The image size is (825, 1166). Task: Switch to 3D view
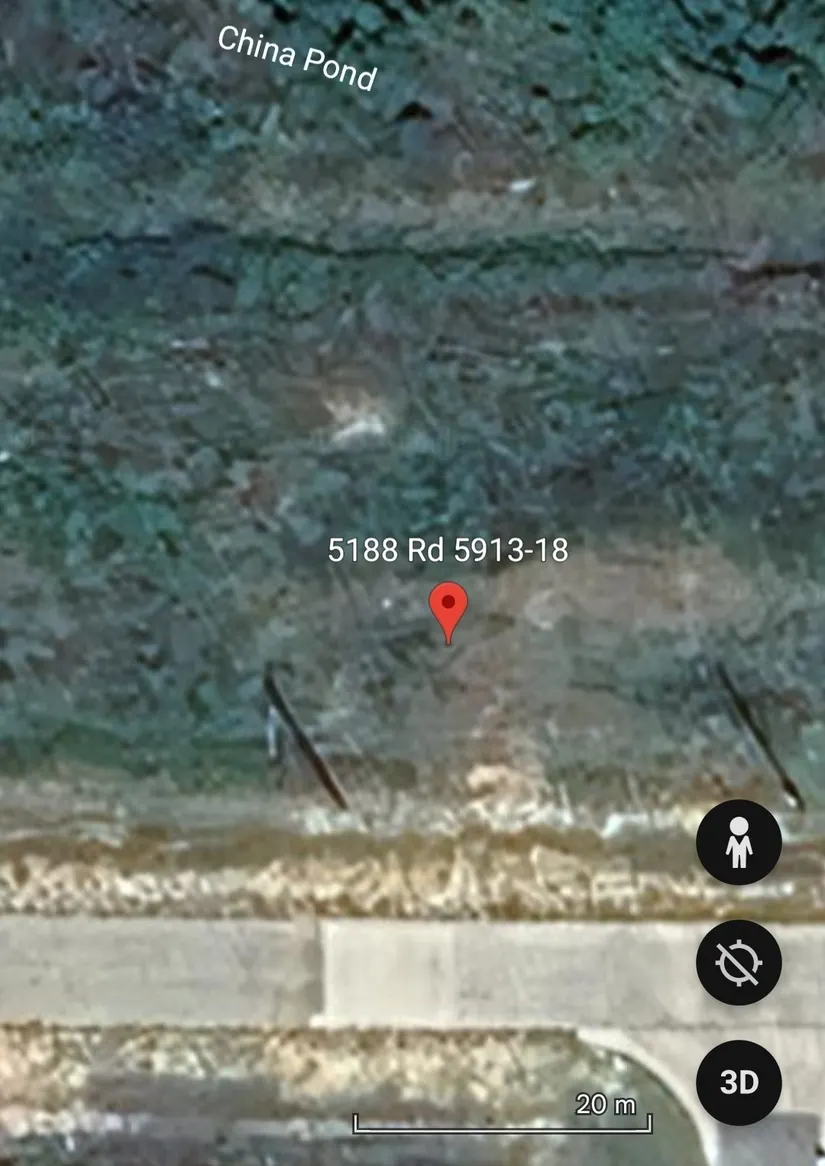[x=739, y=1082]
